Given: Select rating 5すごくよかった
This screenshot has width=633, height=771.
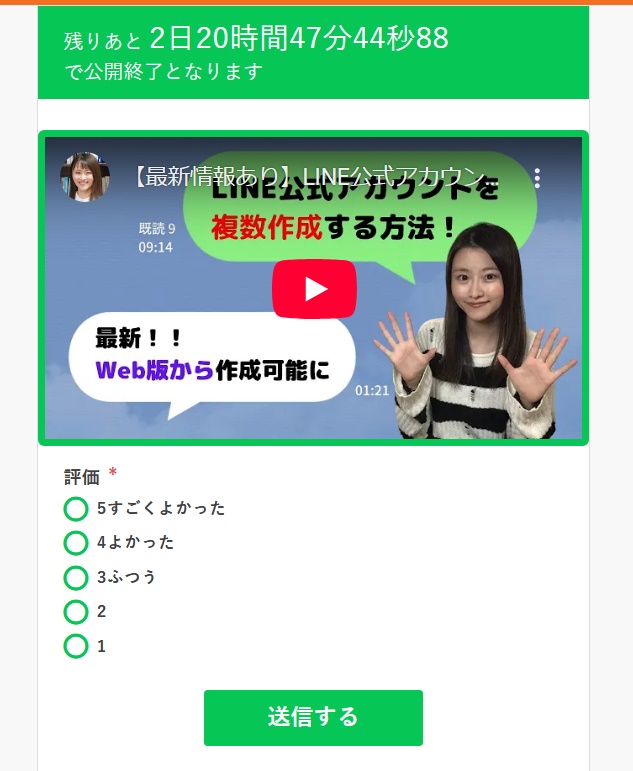Looking at the screenshot, I should pyautogui.click(x=76, y=509).
